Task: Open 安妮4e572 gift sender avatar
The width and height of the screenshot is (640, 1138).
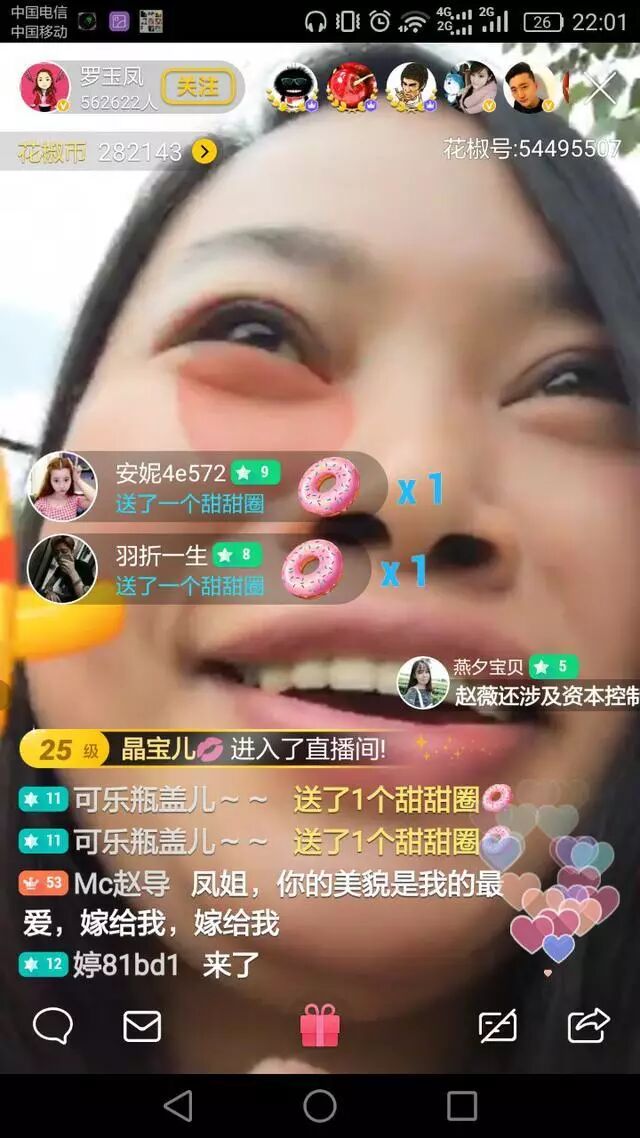Action: [62, 486]
